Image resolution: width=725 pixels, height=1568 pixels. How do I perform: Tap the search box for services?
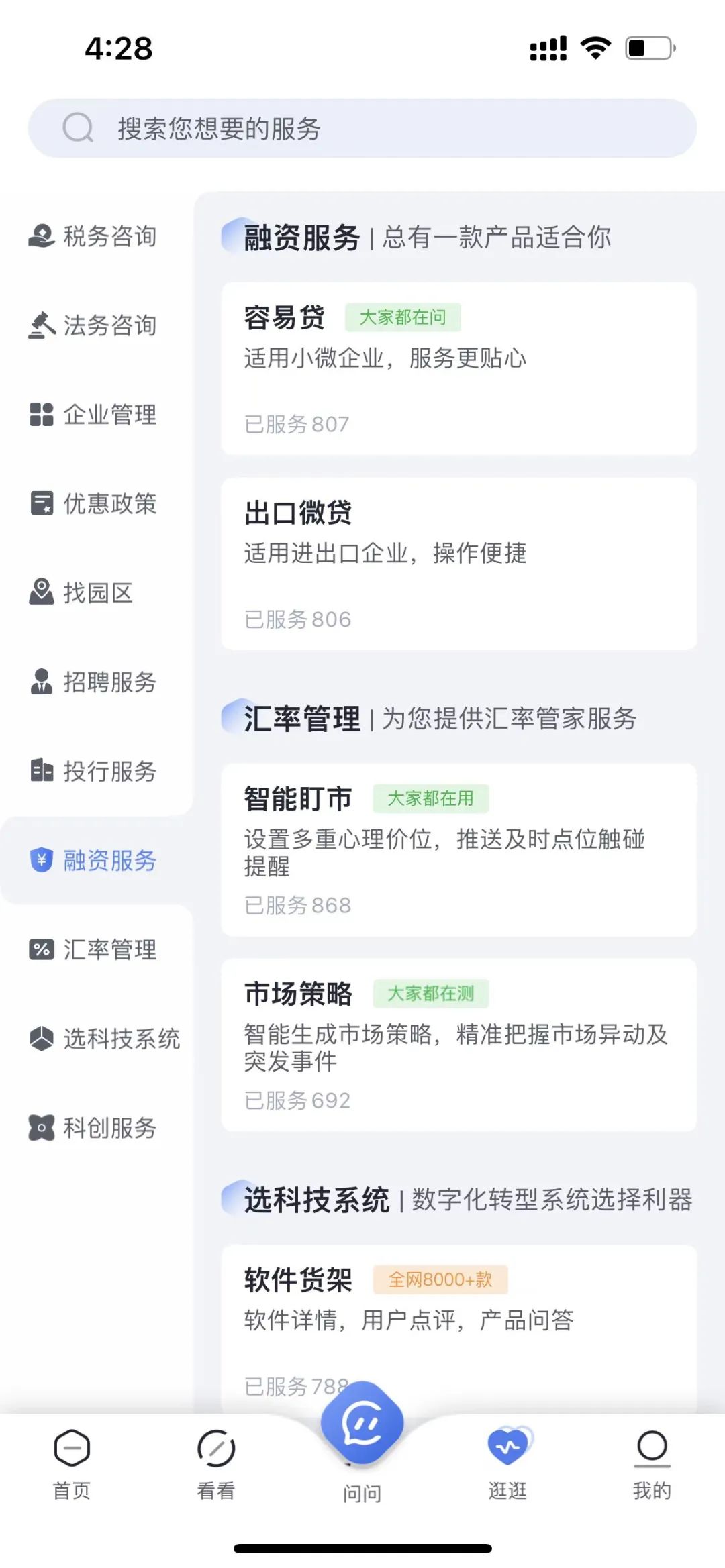[362, 128]
